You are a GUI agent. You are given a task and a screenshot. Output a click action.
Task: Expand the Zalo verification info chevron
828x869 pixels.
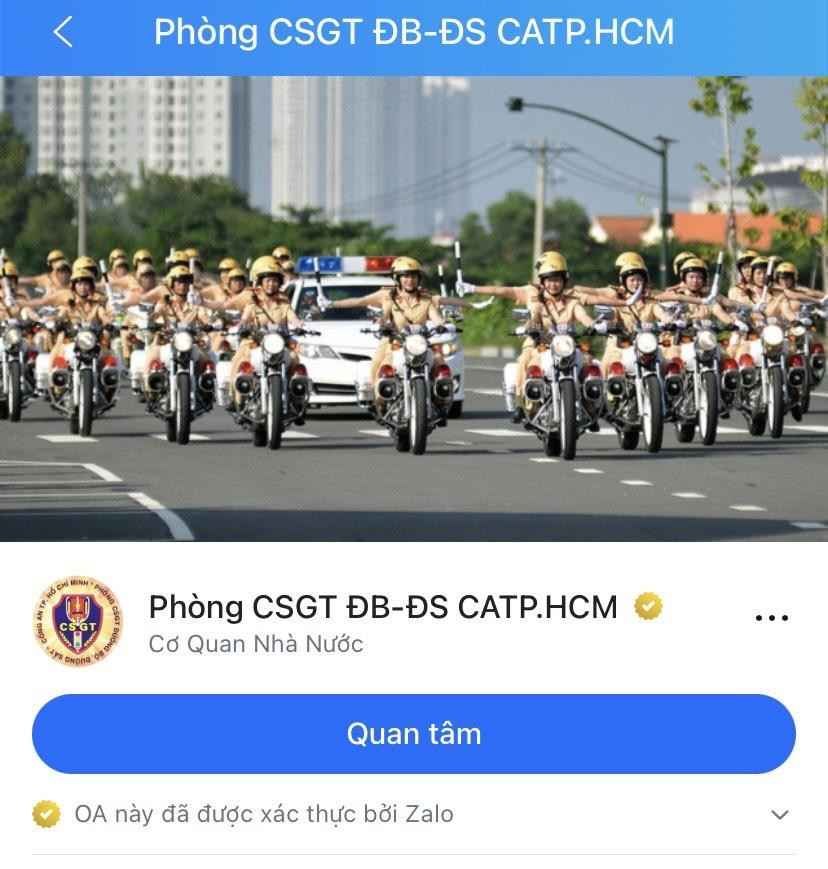coord(779,814)
